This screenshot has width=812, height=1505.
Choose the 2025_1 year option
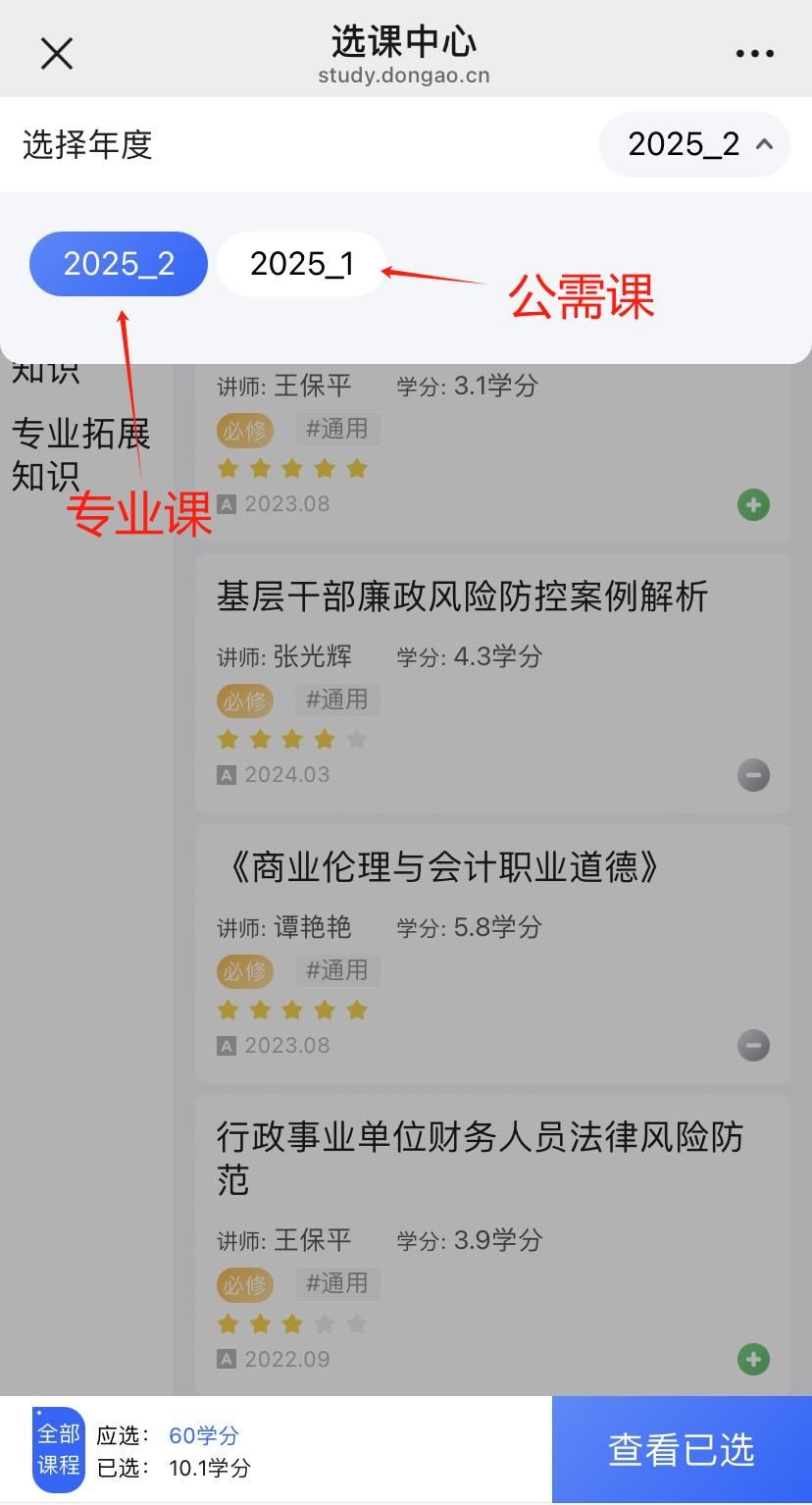302,264
